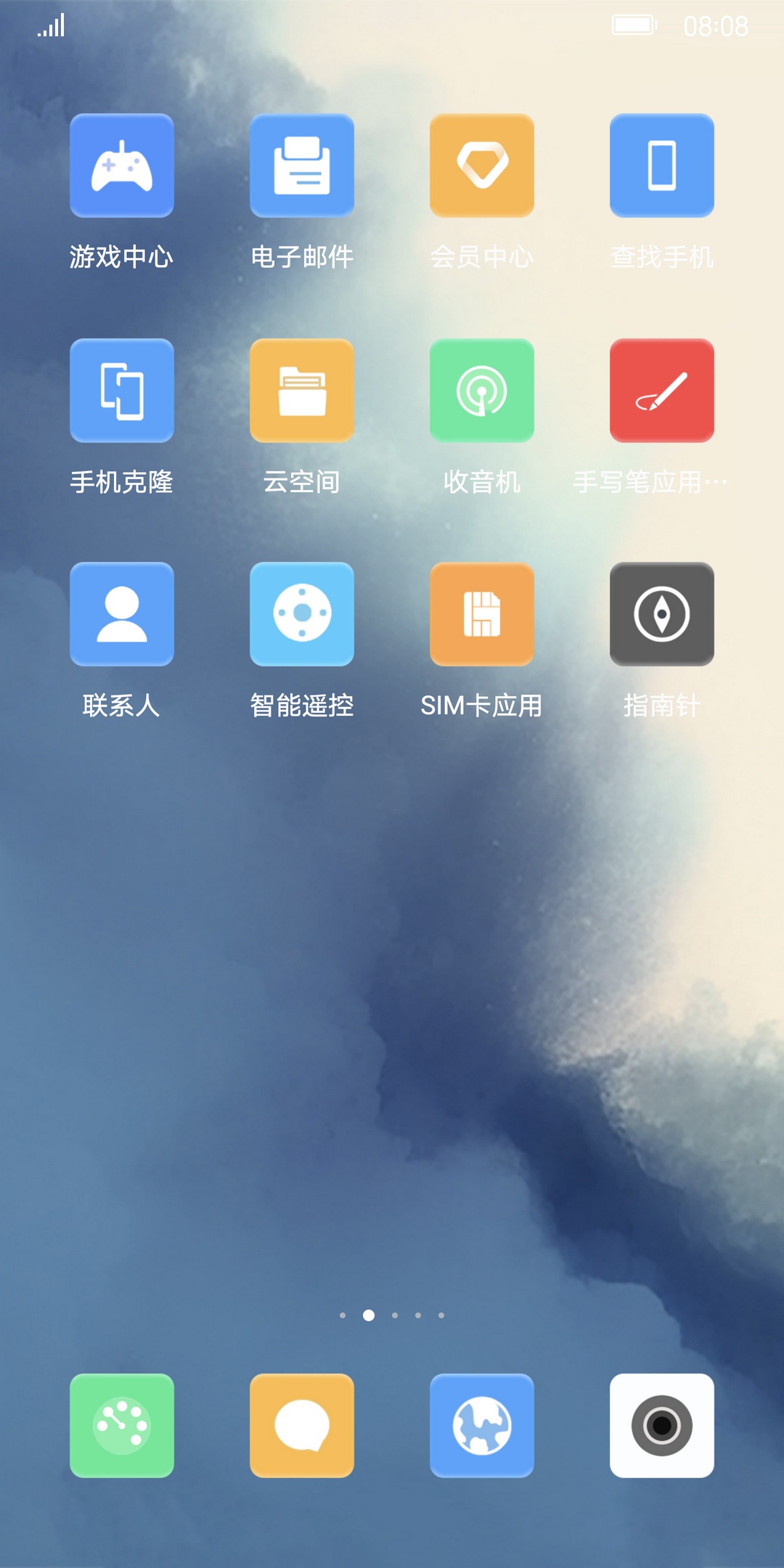Launch 手机克隆 phone clone
The width and height of the screenshot is (784, 1568).
coord(121,391)
